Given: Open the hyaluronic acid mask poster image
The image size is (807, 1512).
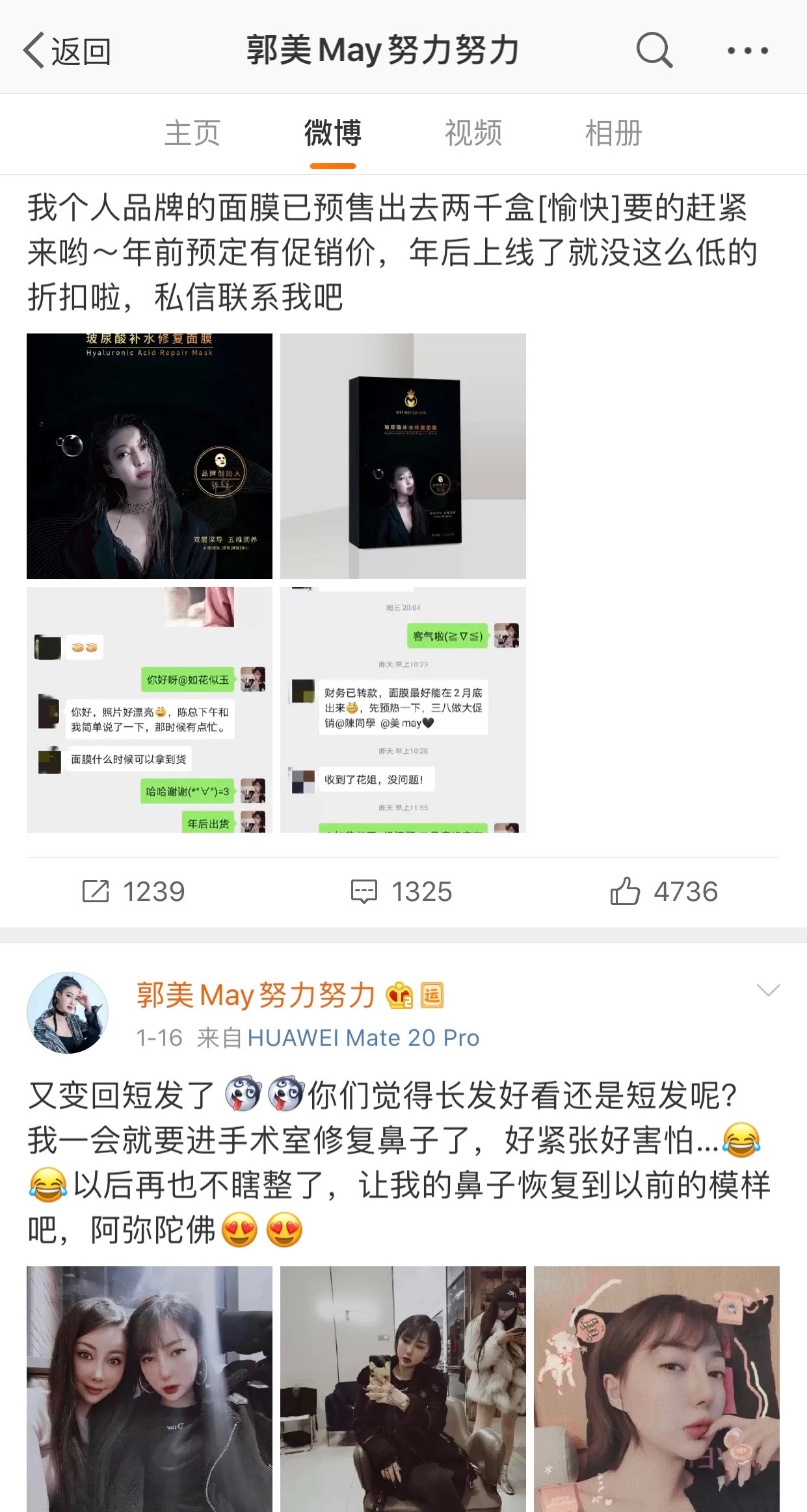Looking at the screenshot, I should pos(150,456).
